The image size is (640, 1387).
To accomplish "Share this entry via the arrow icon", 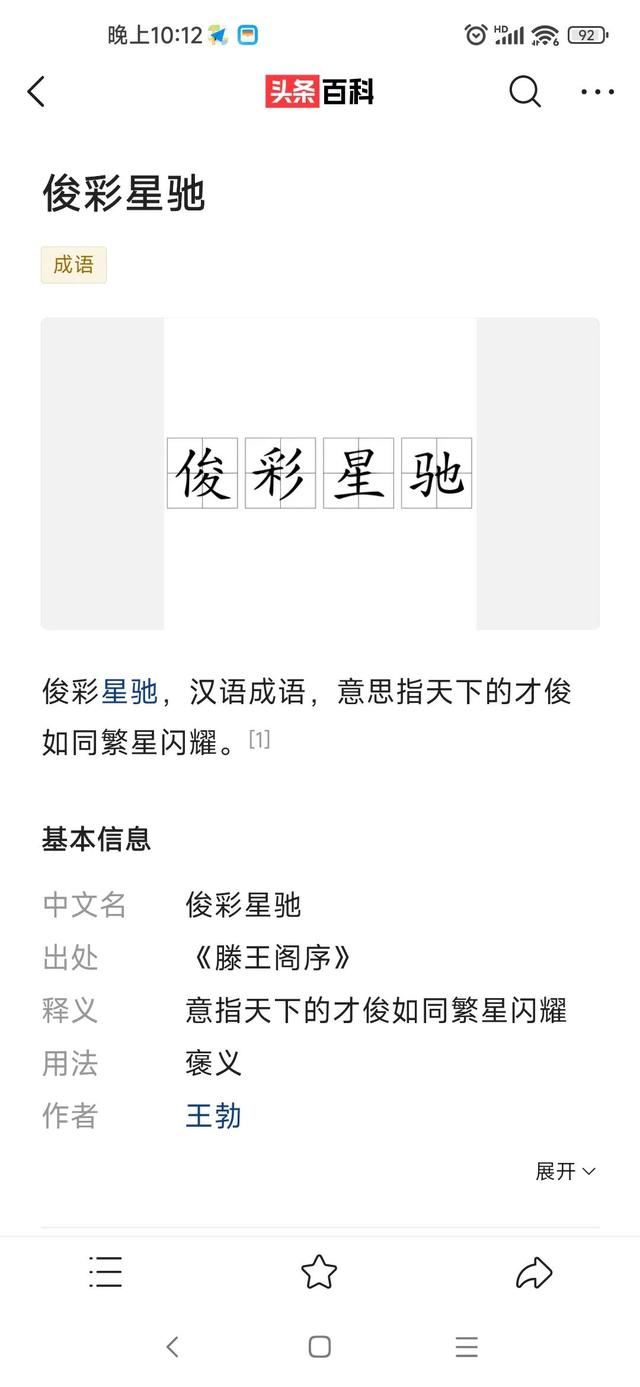I will pyautogui.click(x=534, y=1272).
